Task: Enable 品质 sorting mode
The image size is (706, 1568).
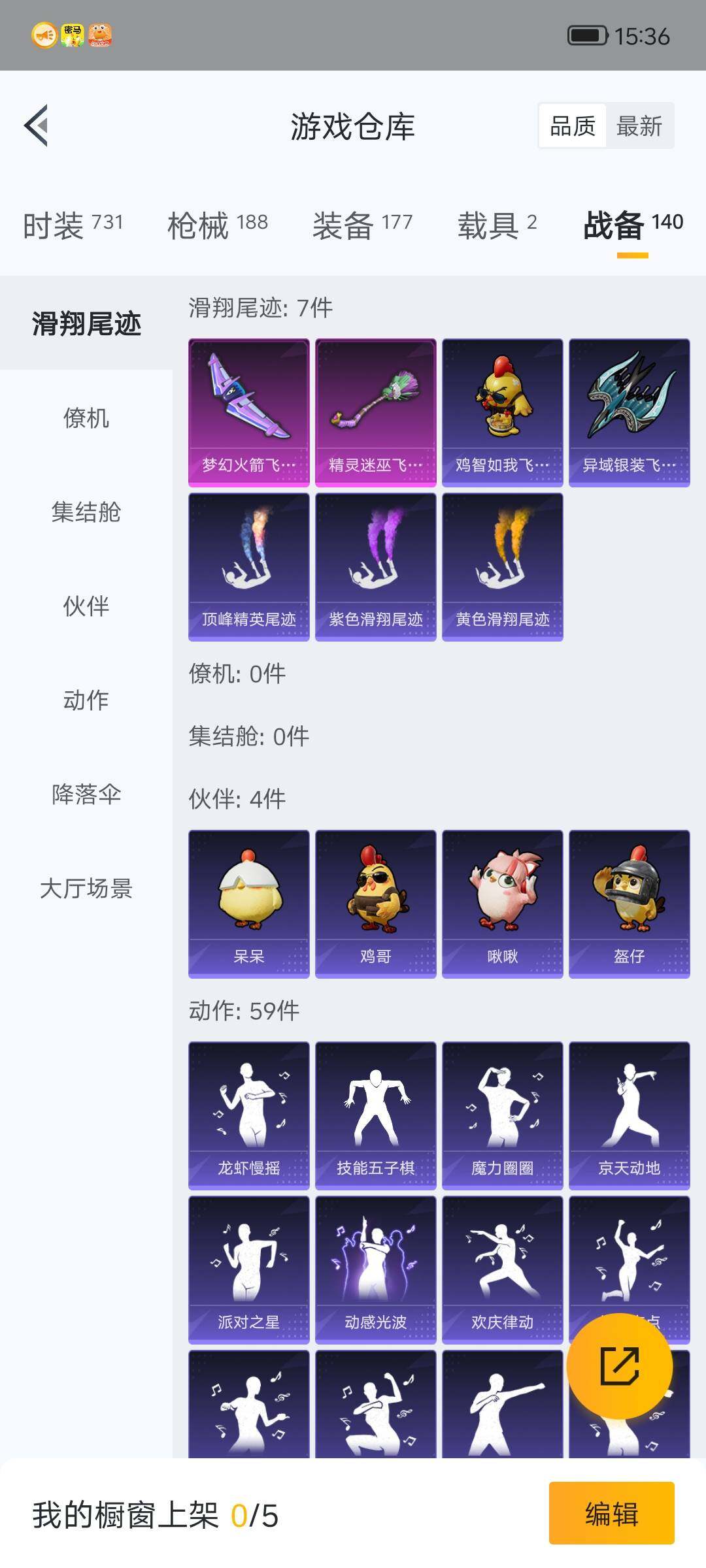Action: (x=571, y=125)
